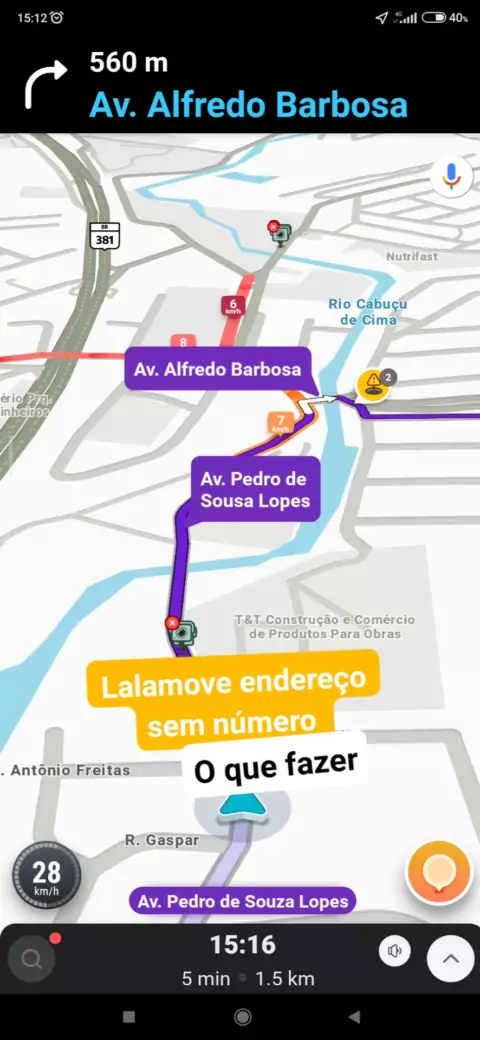Tap the hazard alert marker on map

coord(373,383)
